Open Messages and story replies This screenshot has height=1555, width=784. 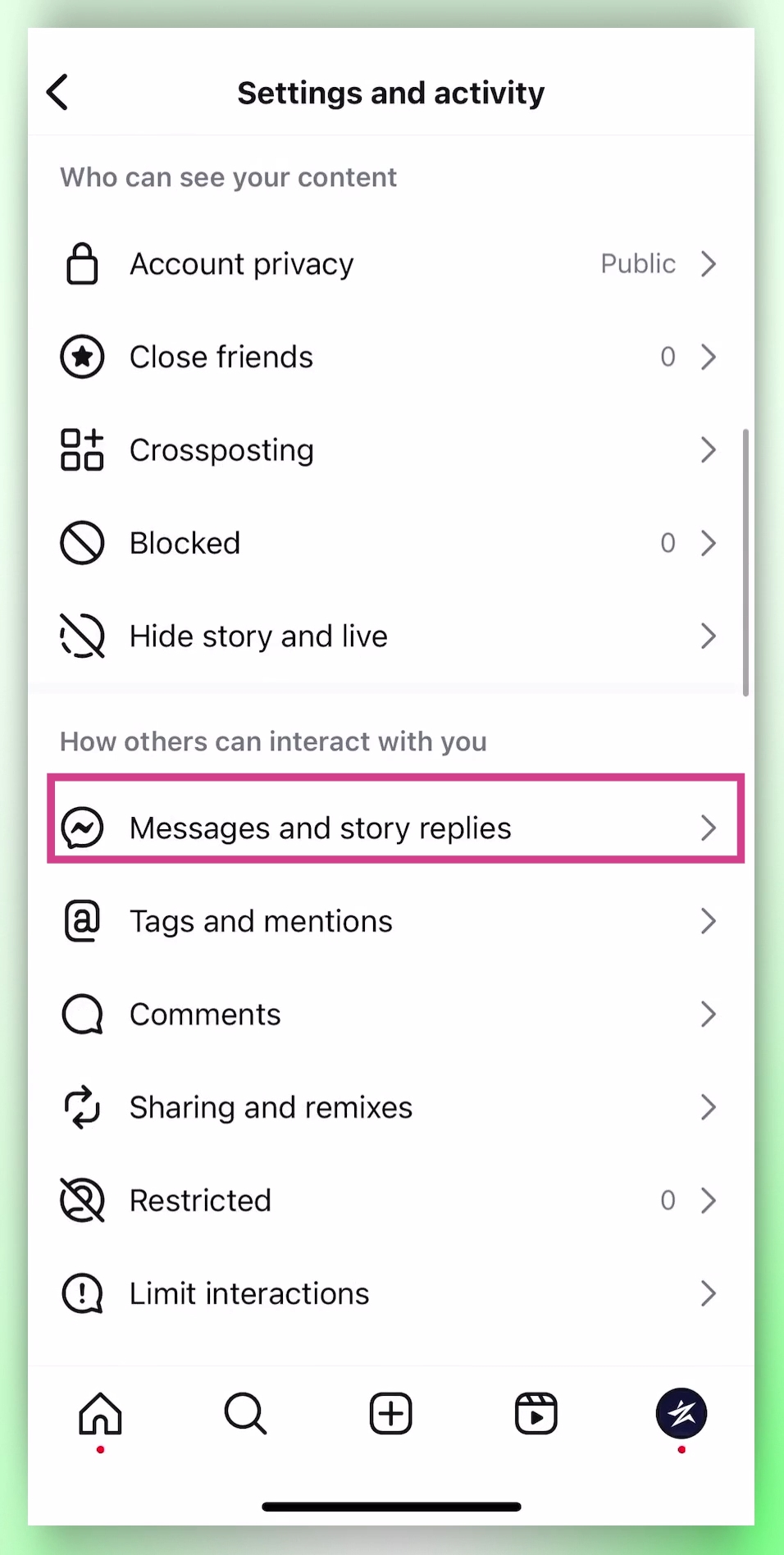click(390, 828)
